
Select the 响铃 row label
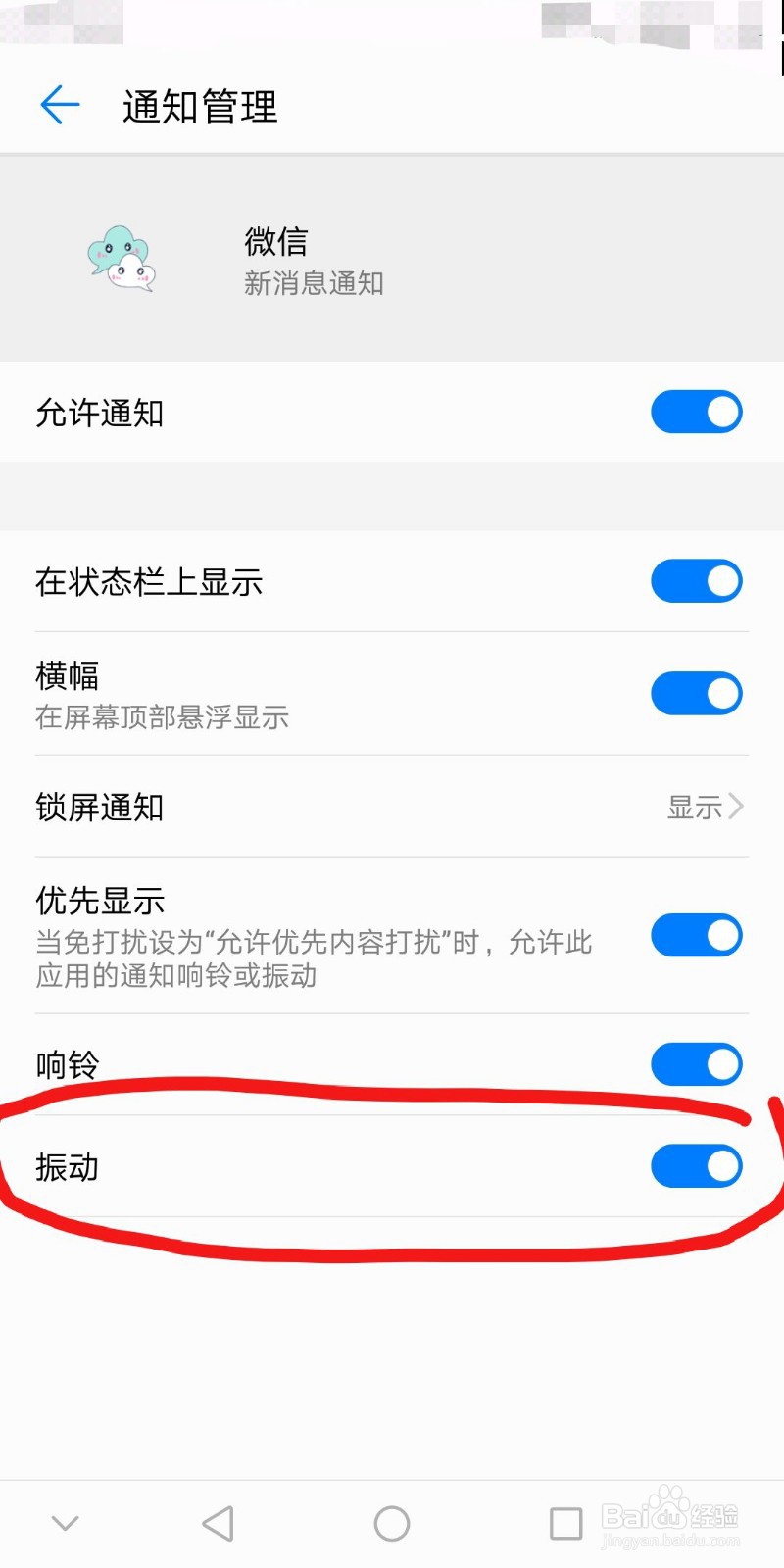pyautogui.click(x=65, y=1063)
